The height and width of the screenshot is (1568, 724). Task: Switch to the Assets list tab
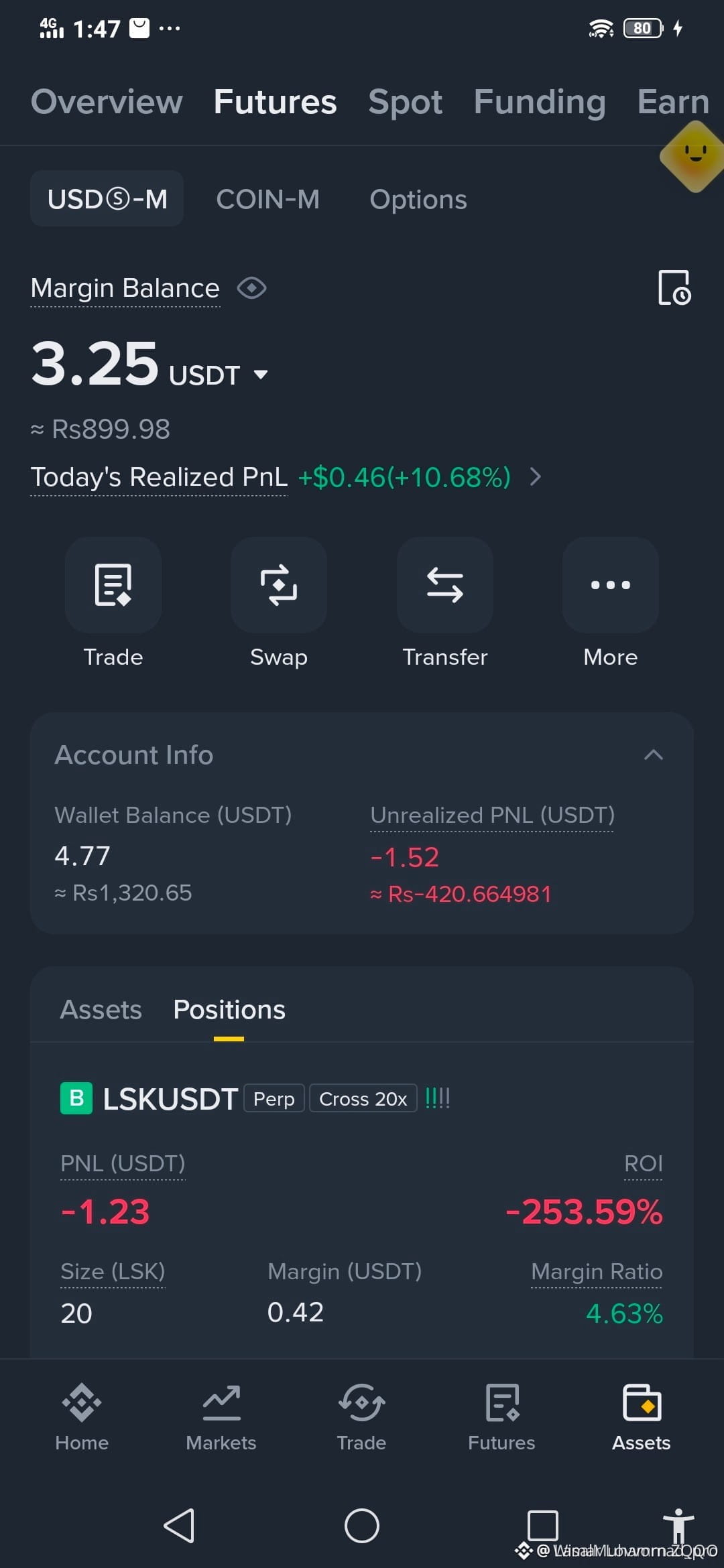(x=101, y=1010)
